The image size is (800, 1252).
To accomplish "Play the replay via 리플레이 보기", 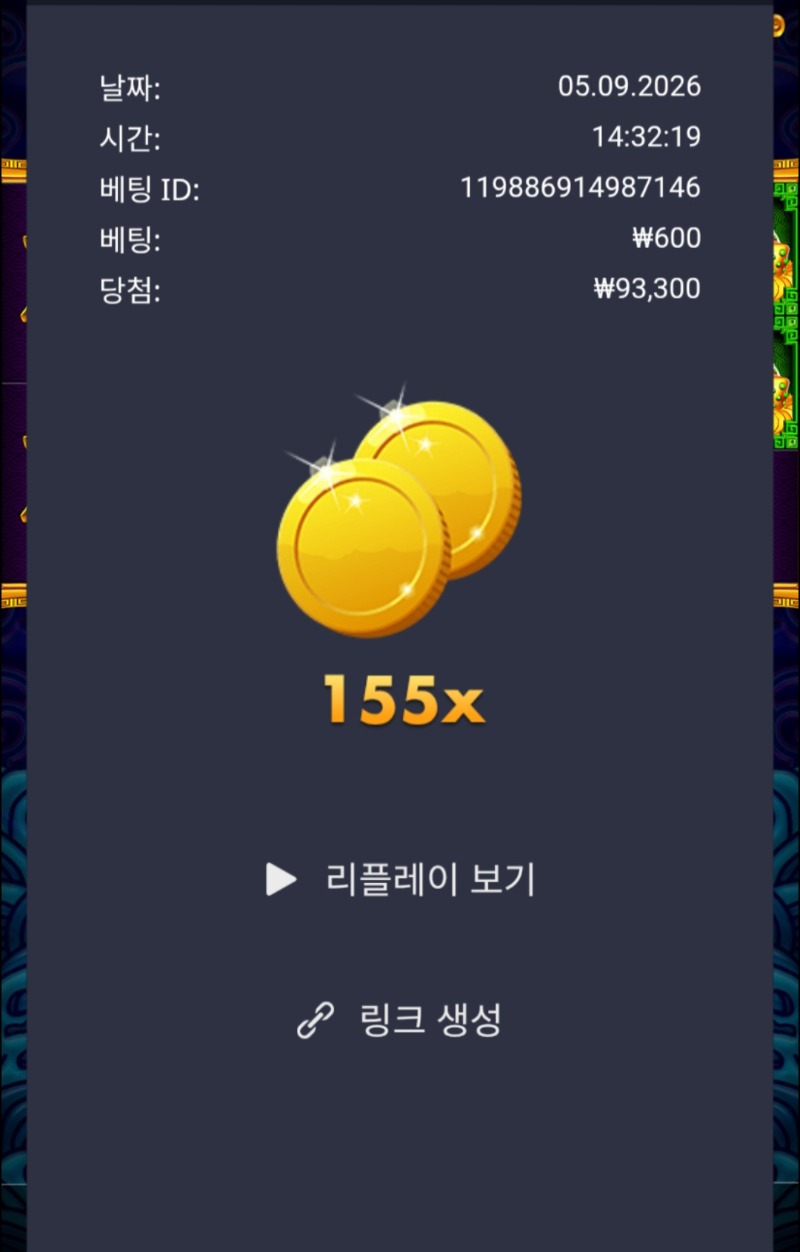I will pyautogui.click(x=401, y=879).
